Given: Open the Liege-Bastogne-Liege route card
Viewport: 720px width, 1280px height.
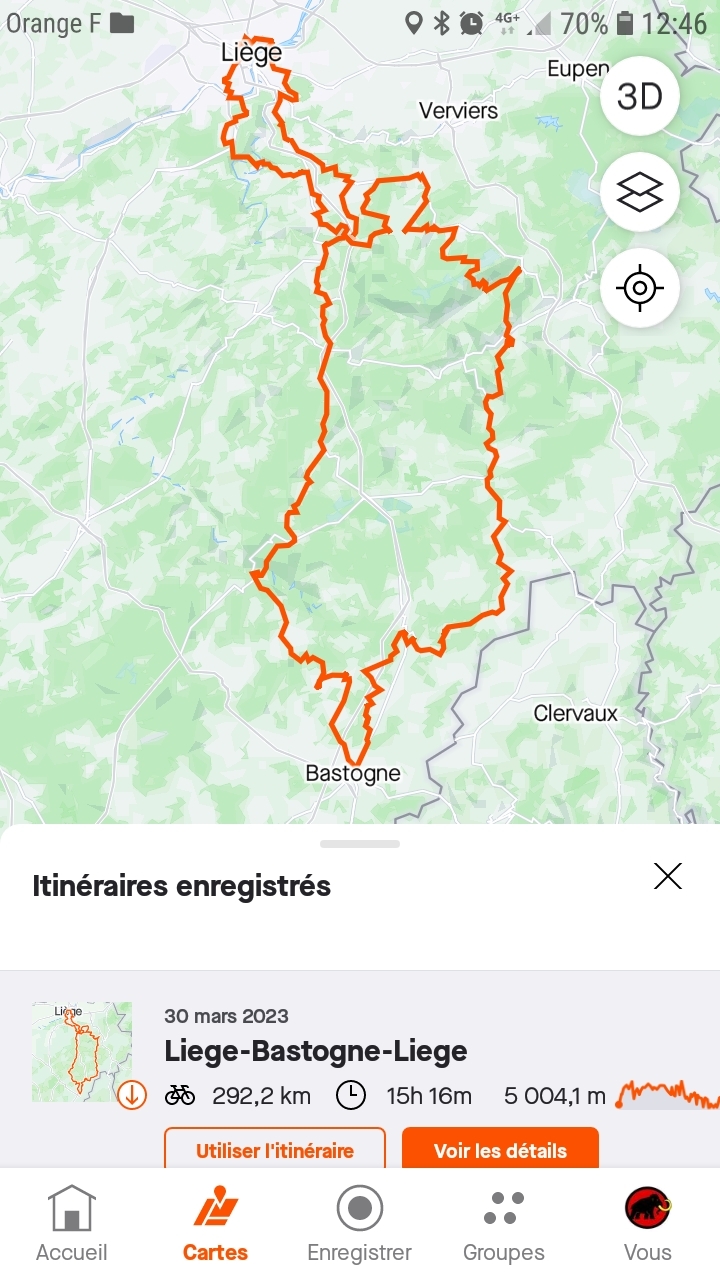Looking at the screenshot, I should (315, 1051).
